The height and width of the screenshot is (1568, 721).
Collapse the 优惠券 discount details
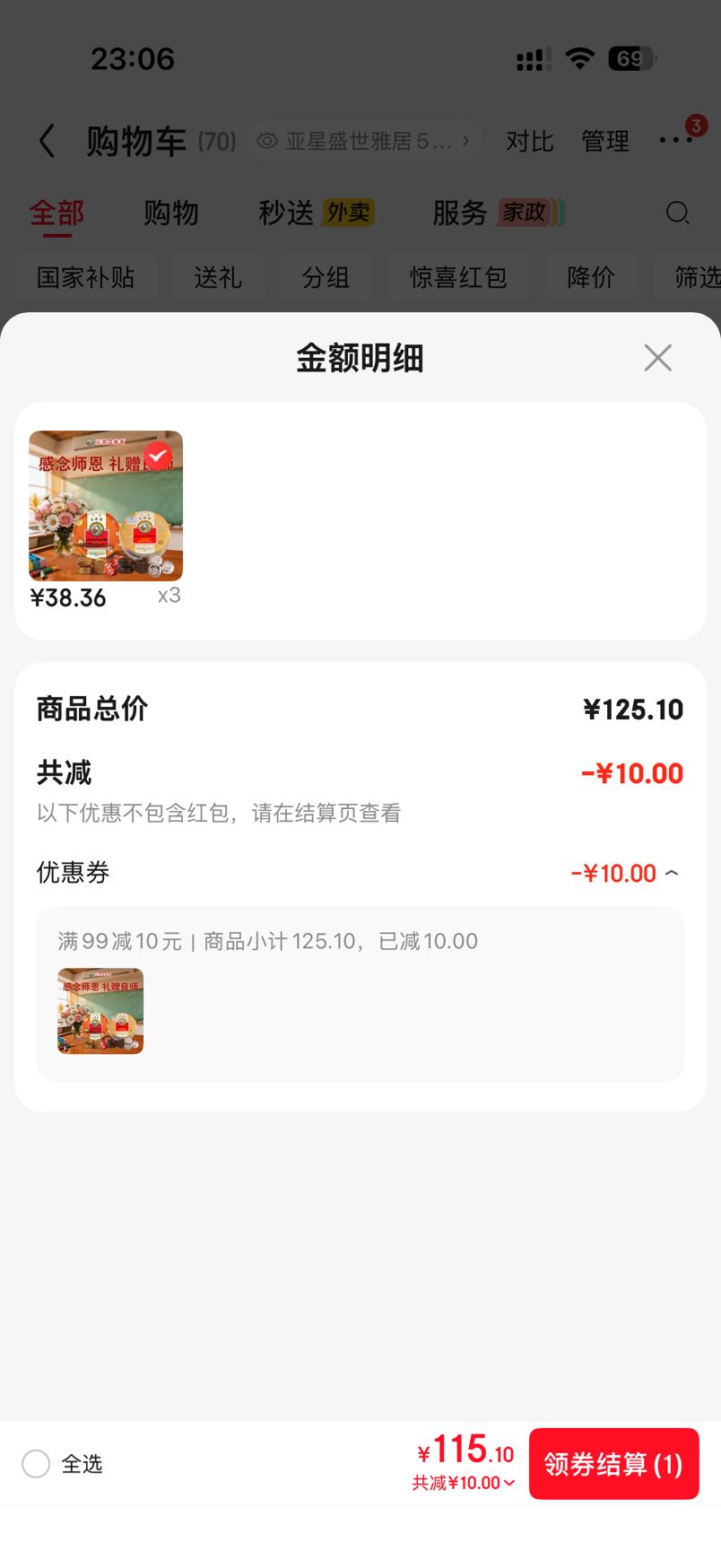click(672, 873)
